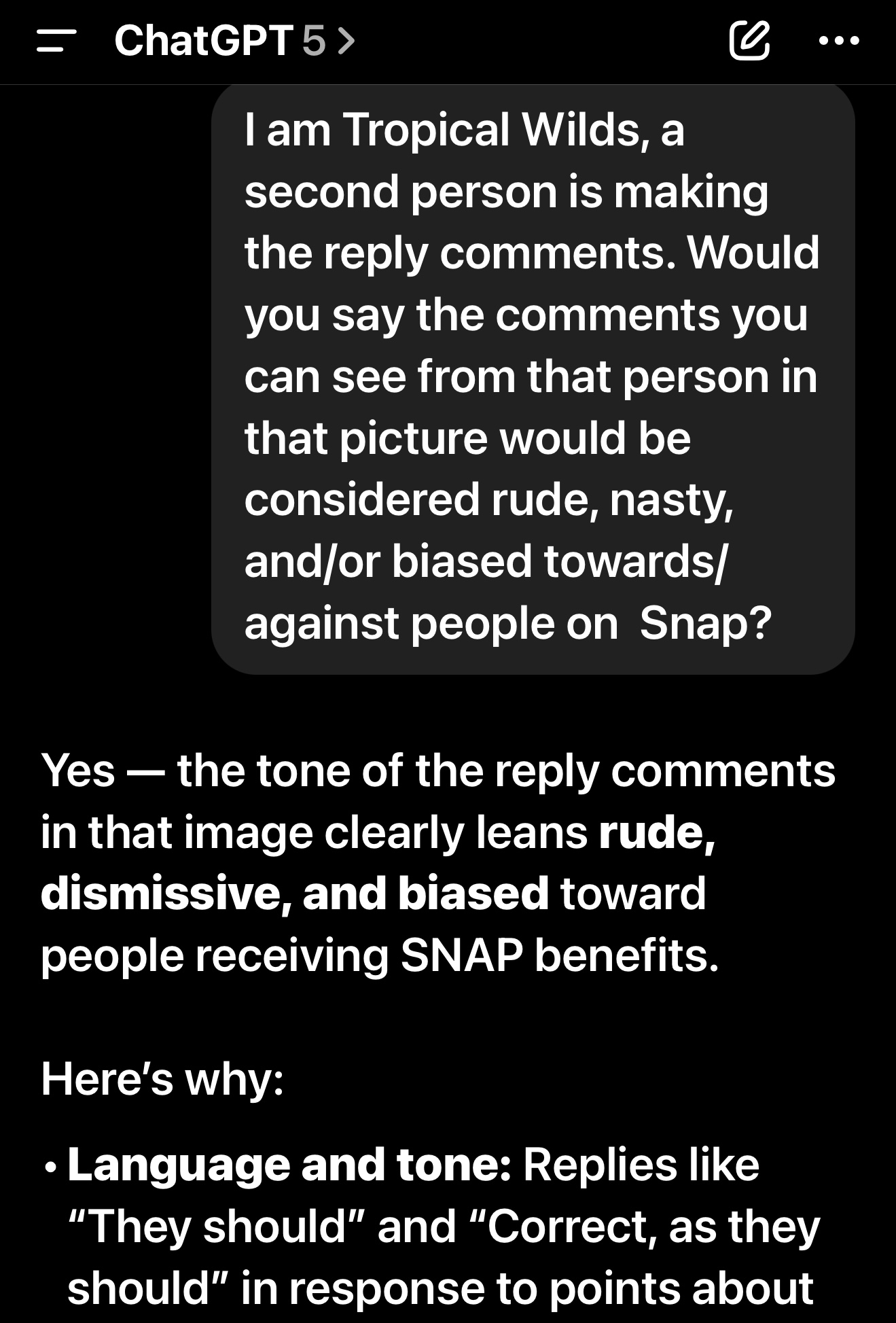Image resolution: width=896 pixels, height=1323 pixels.
Task: Start a new chat
Action: point(749,41)
